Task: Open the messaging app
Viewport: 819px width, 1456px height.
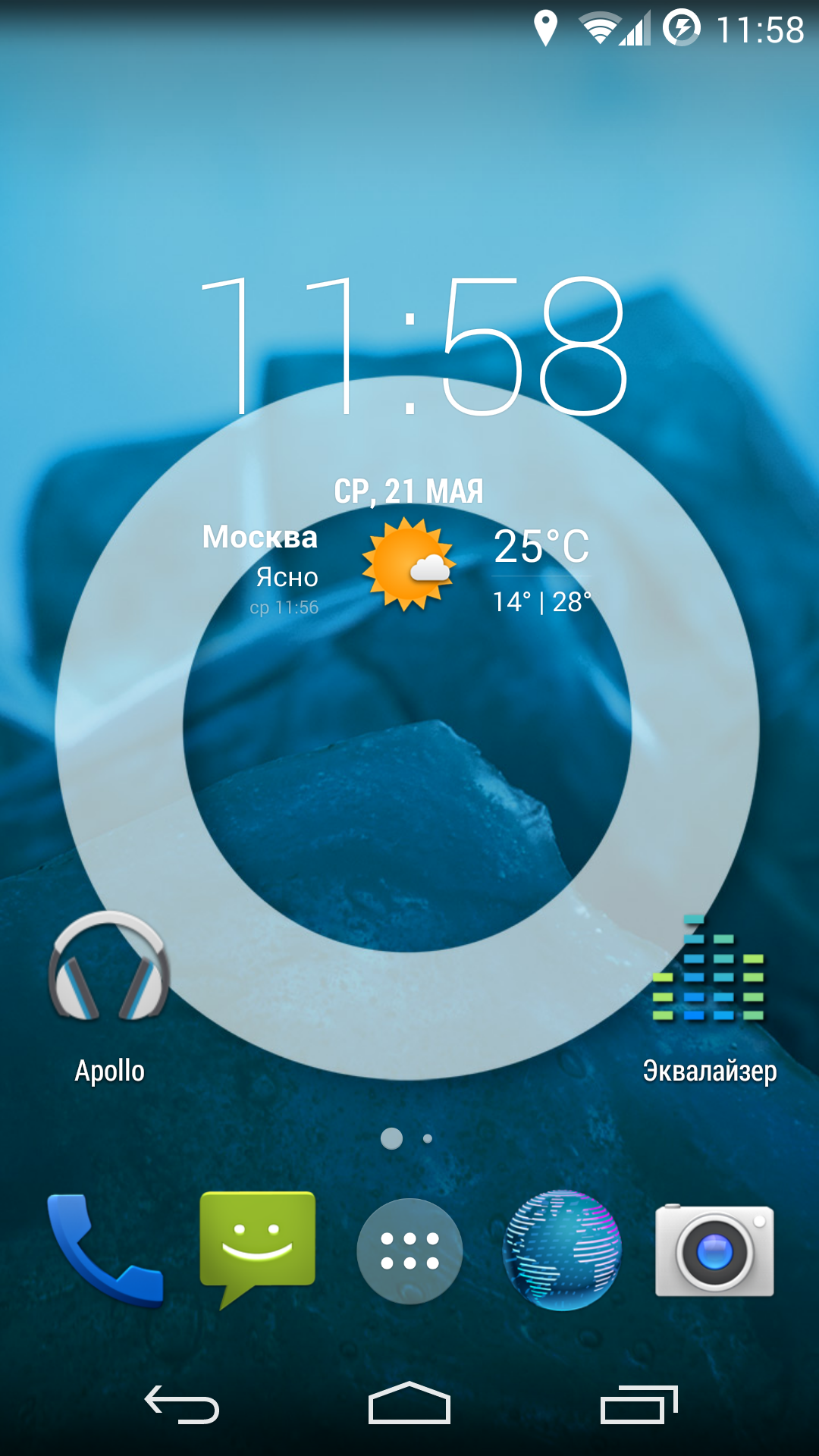Action: point(257,1247)
